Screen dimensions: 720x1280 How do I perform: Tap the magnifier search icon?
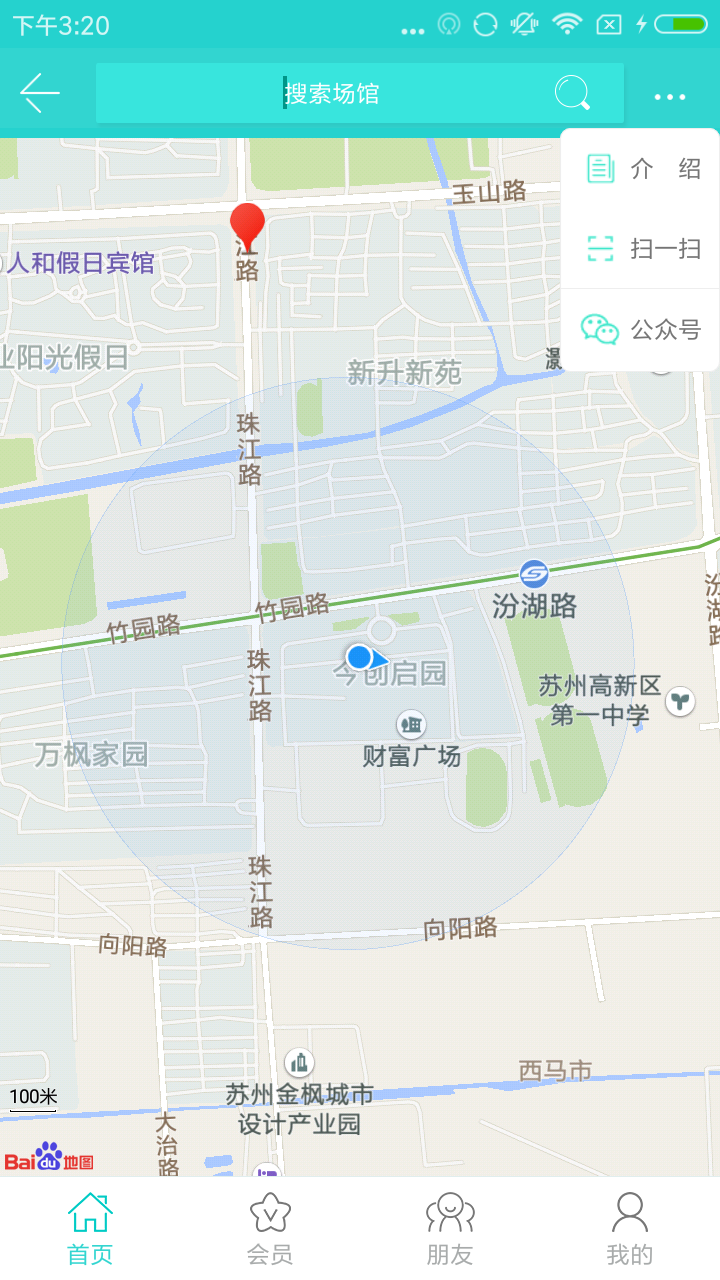572,94
